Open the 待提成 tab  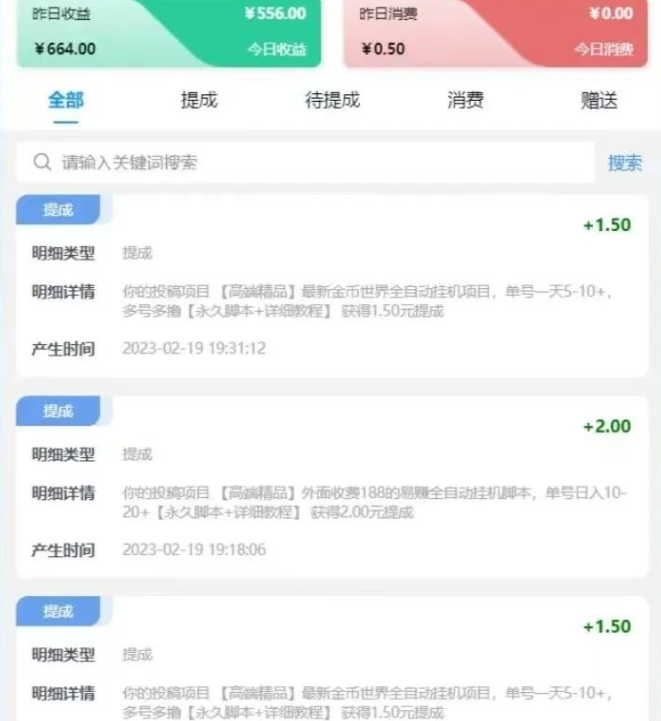[x=332, y=100]
